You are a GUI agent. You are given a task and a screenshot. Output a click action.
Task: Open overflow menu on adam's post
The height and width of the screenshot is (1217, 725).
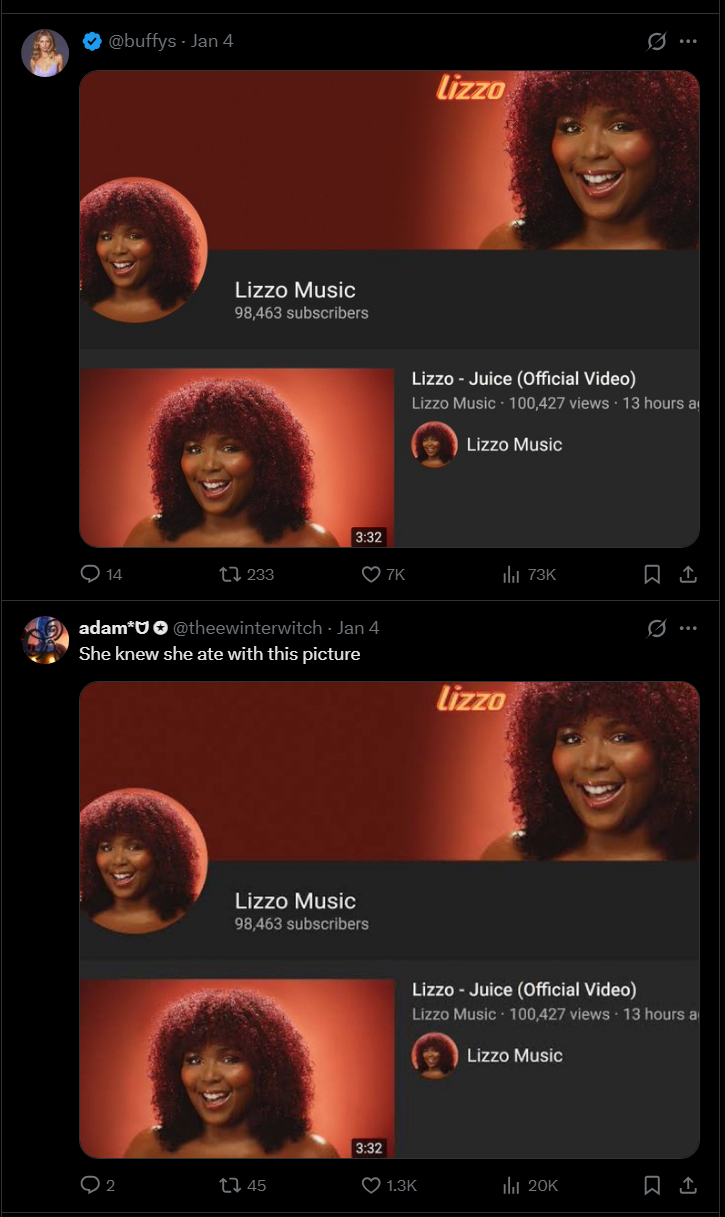pyautogui.click(x=688, y=628)
